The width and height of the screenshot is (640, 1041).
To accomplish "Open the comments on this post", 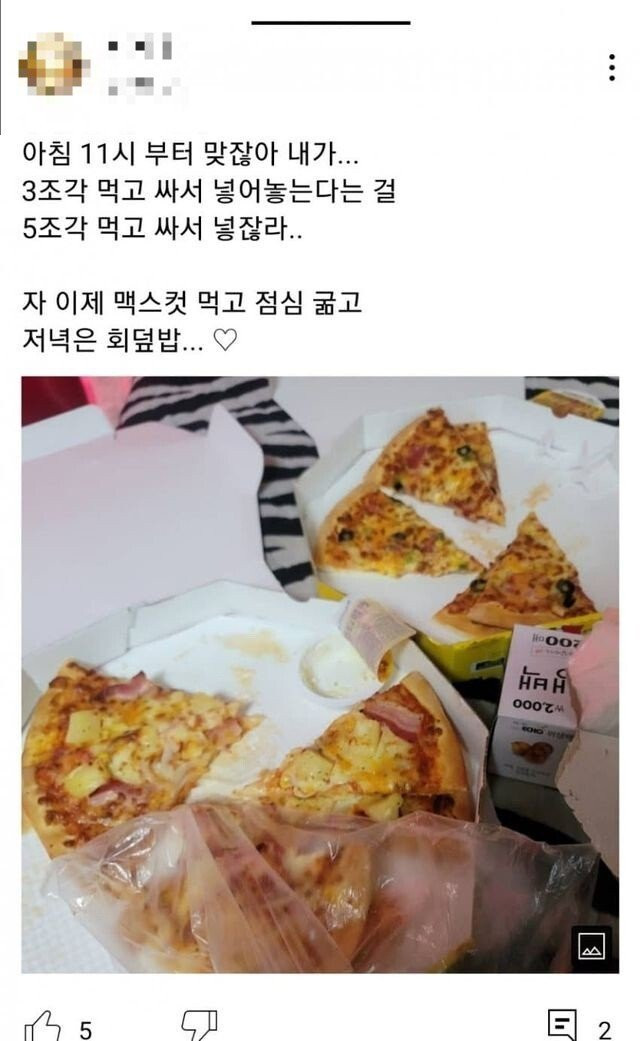I will coord(564,1025).
